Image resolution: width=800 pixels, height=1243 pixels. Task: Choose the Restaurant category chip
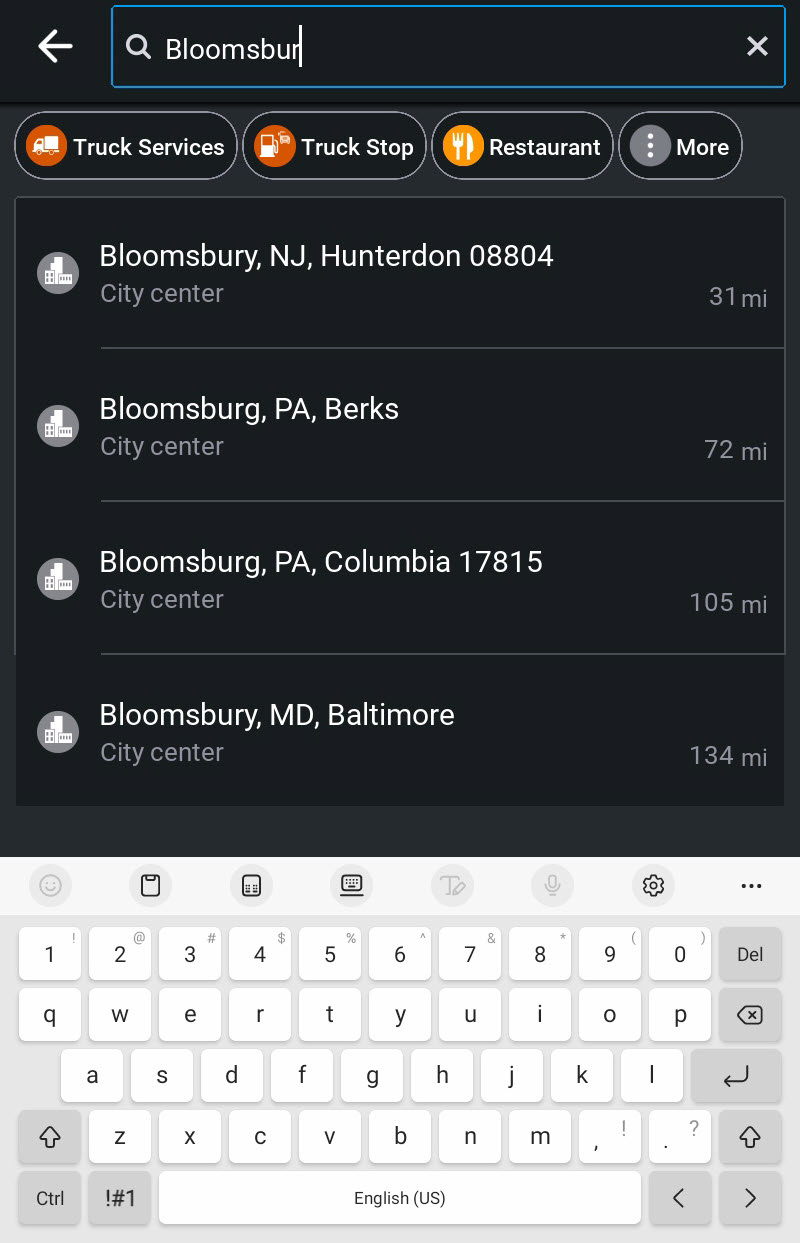(x=522, y=147)
